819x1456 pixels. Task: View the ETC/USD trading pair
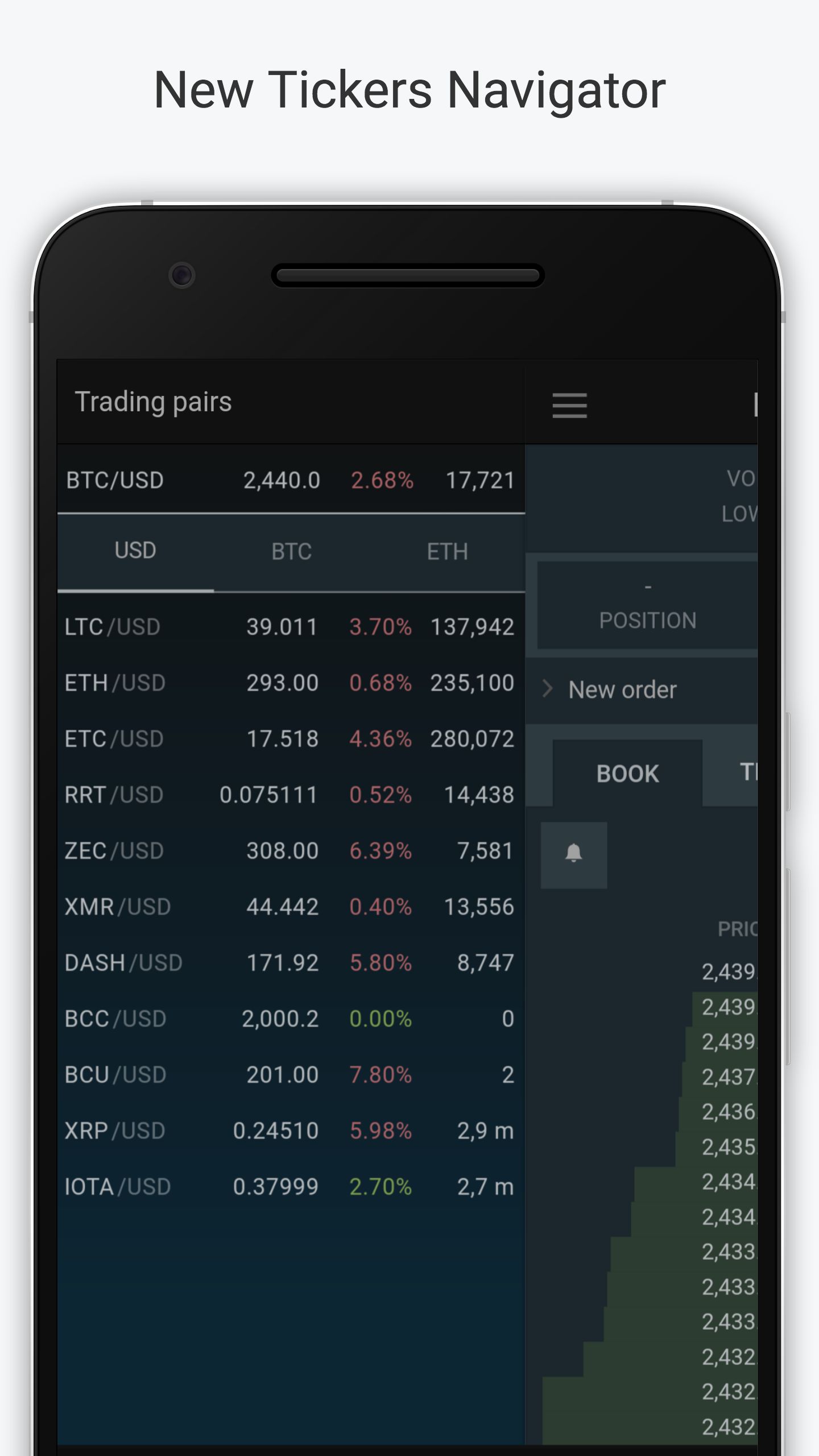click(290, 738)
